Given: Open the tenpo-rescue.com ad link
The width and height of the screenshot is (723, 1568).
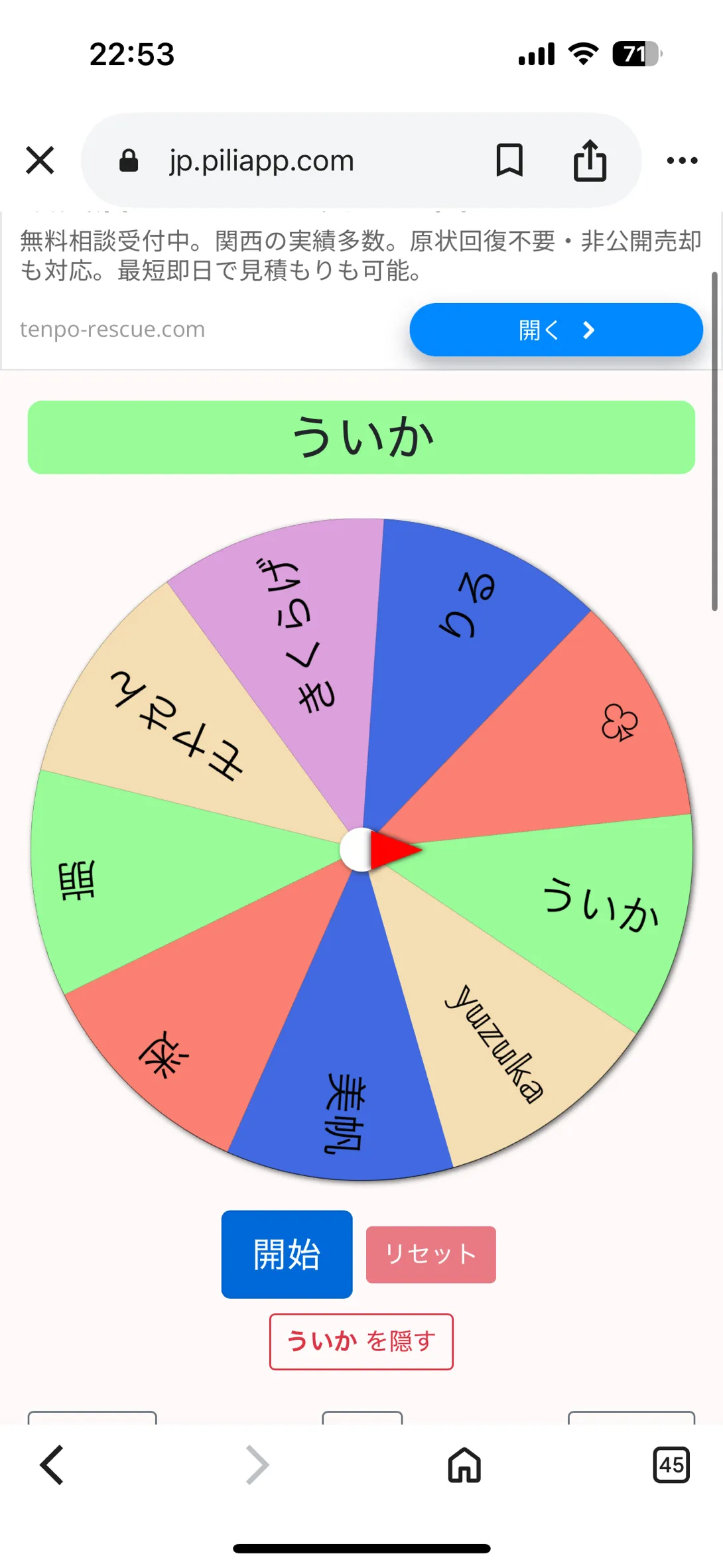Looking at the screenshot, I should pyautogui.click(x=112, y=329).
